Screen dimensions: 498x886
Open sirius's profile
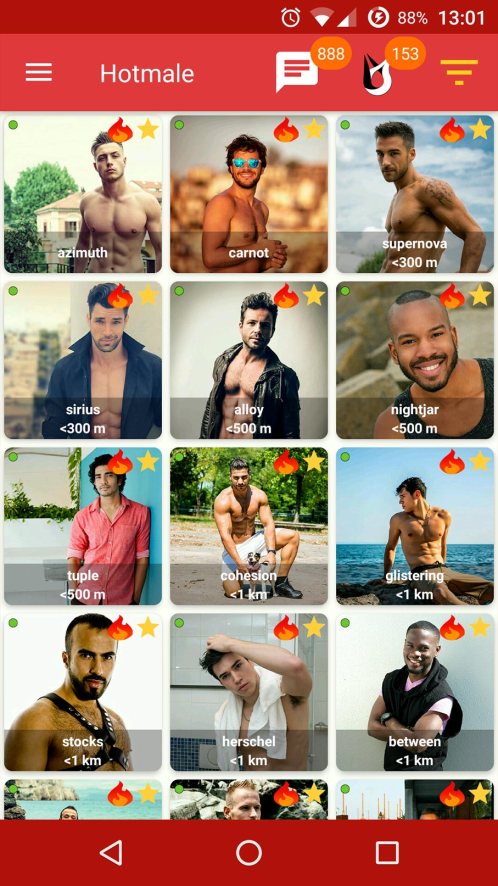[x=83, y=361]
